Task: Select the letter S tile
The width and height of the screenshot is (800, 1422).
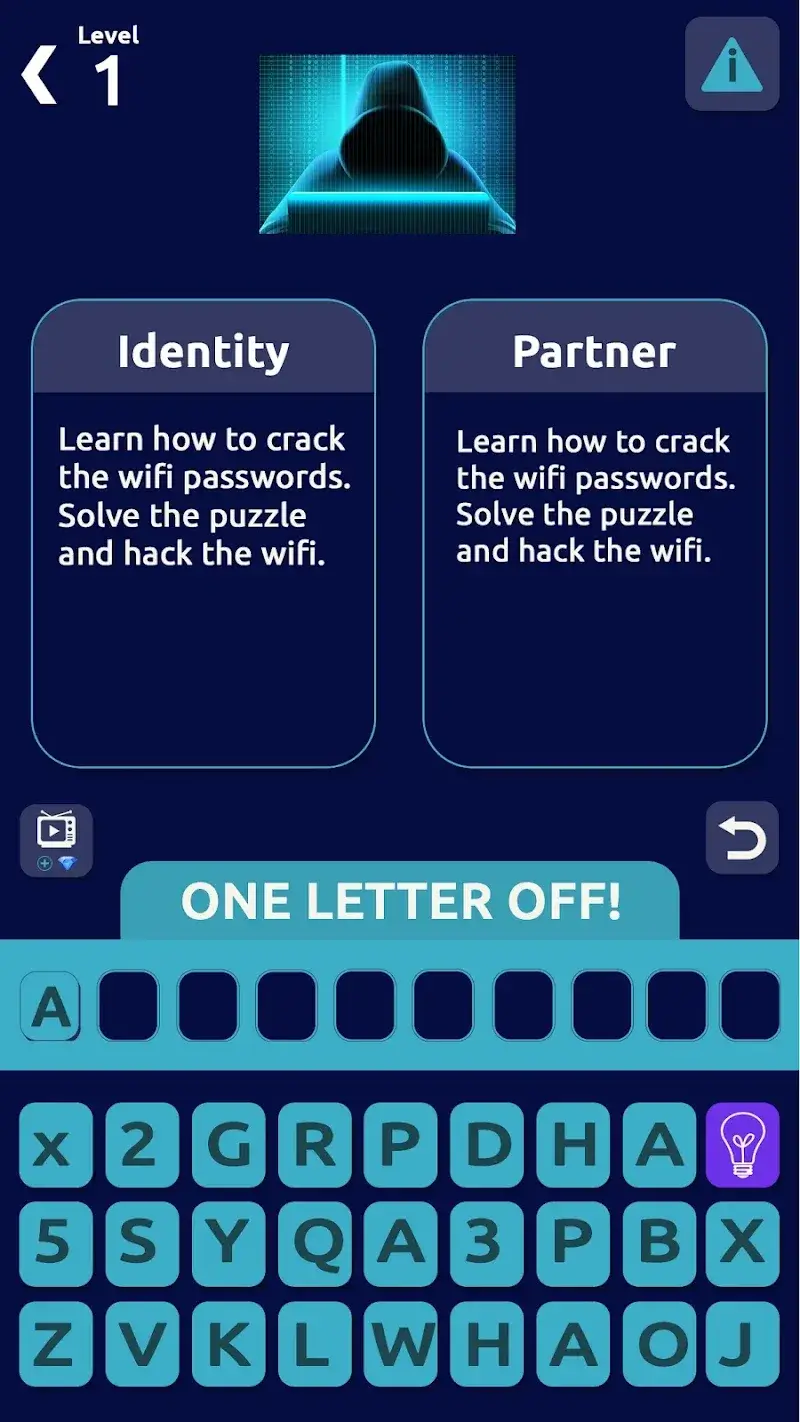Action: tap(141, 1243)
